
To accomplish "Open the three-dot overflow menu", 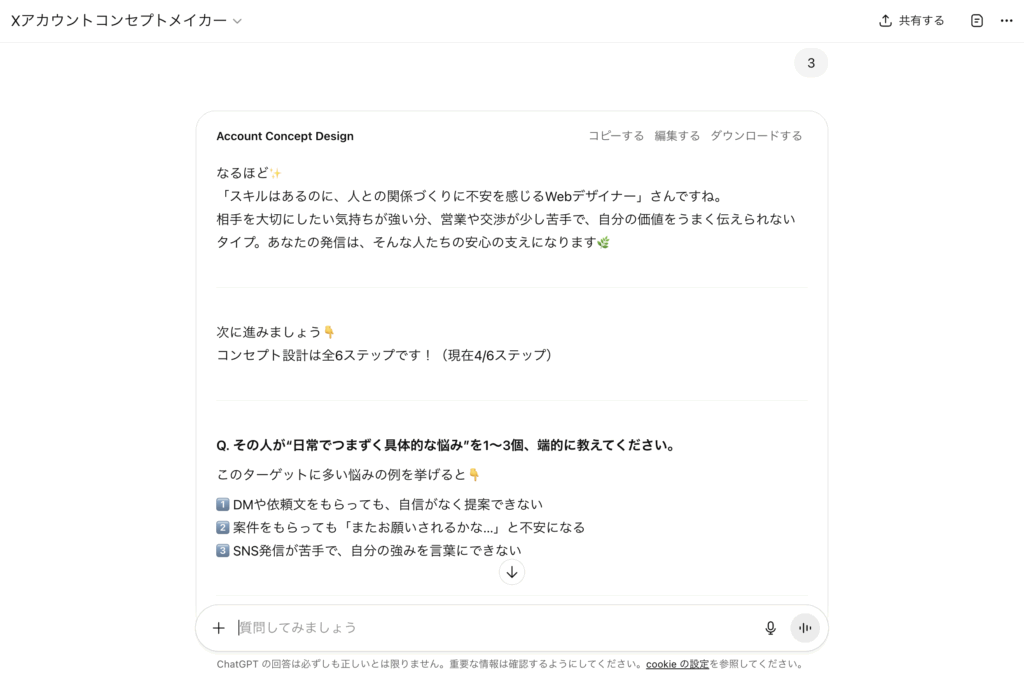I will (x=1006, y=21).
